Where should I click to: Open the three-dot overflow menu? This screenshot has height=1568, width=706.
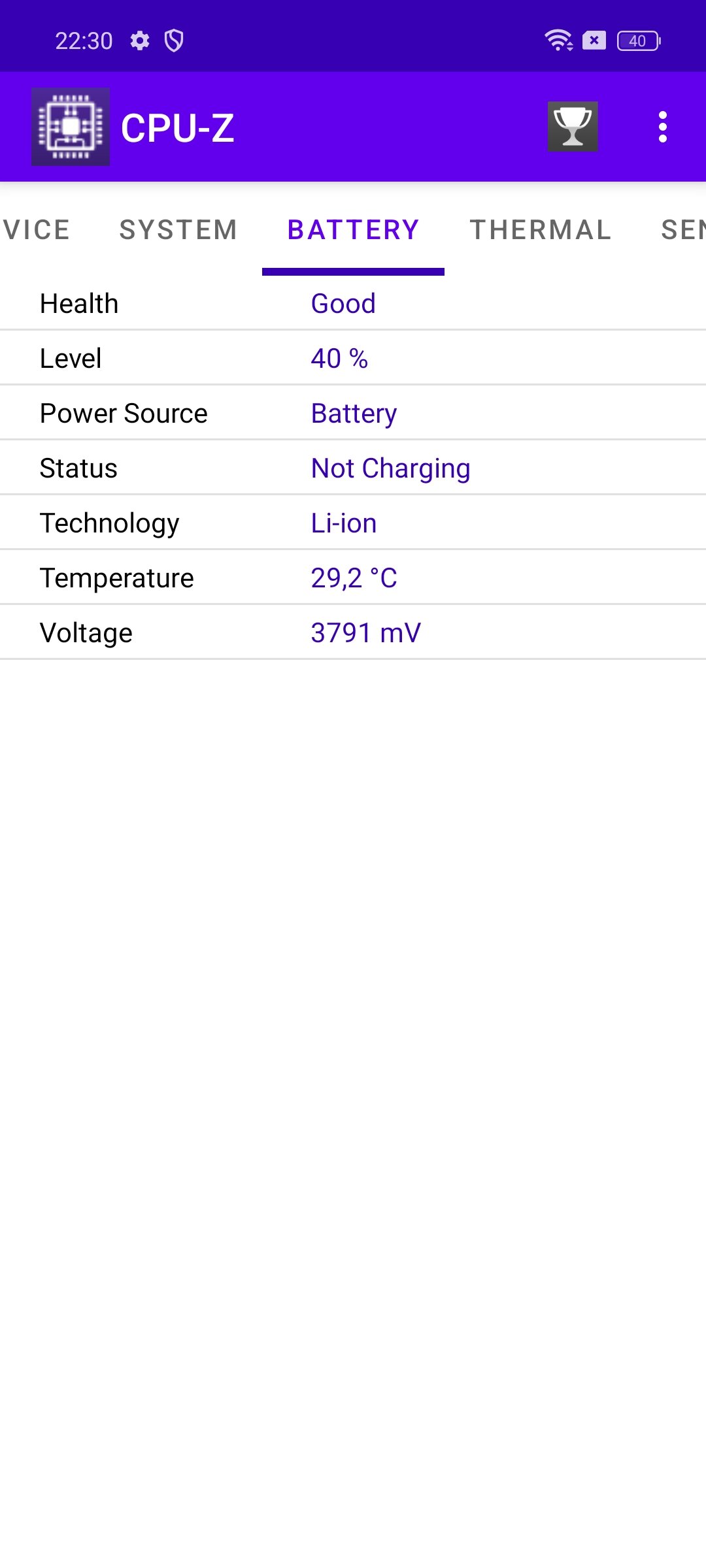click(x=662, y=127)
